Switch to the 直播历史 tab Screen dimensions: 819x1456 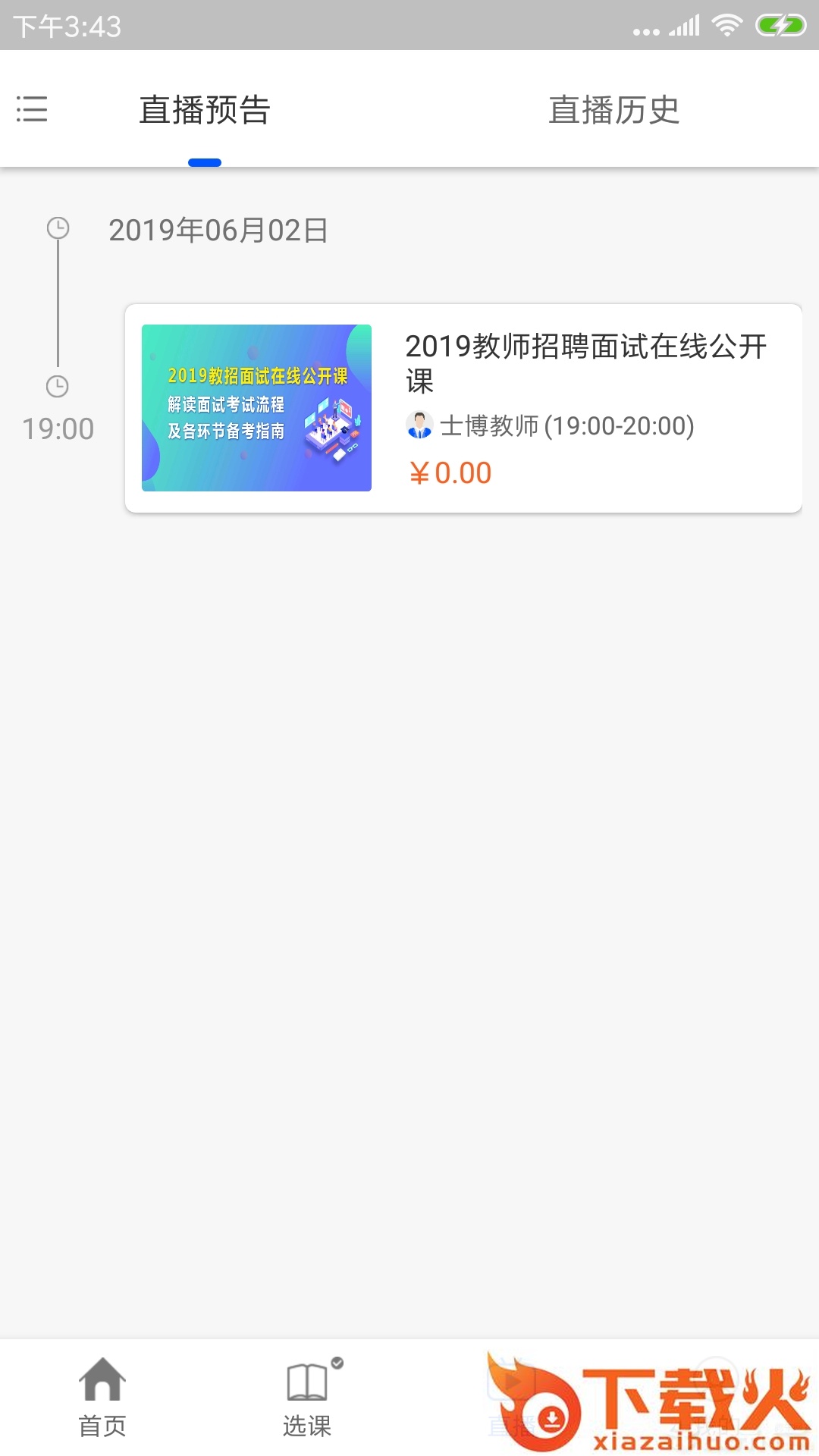point(614,111)
